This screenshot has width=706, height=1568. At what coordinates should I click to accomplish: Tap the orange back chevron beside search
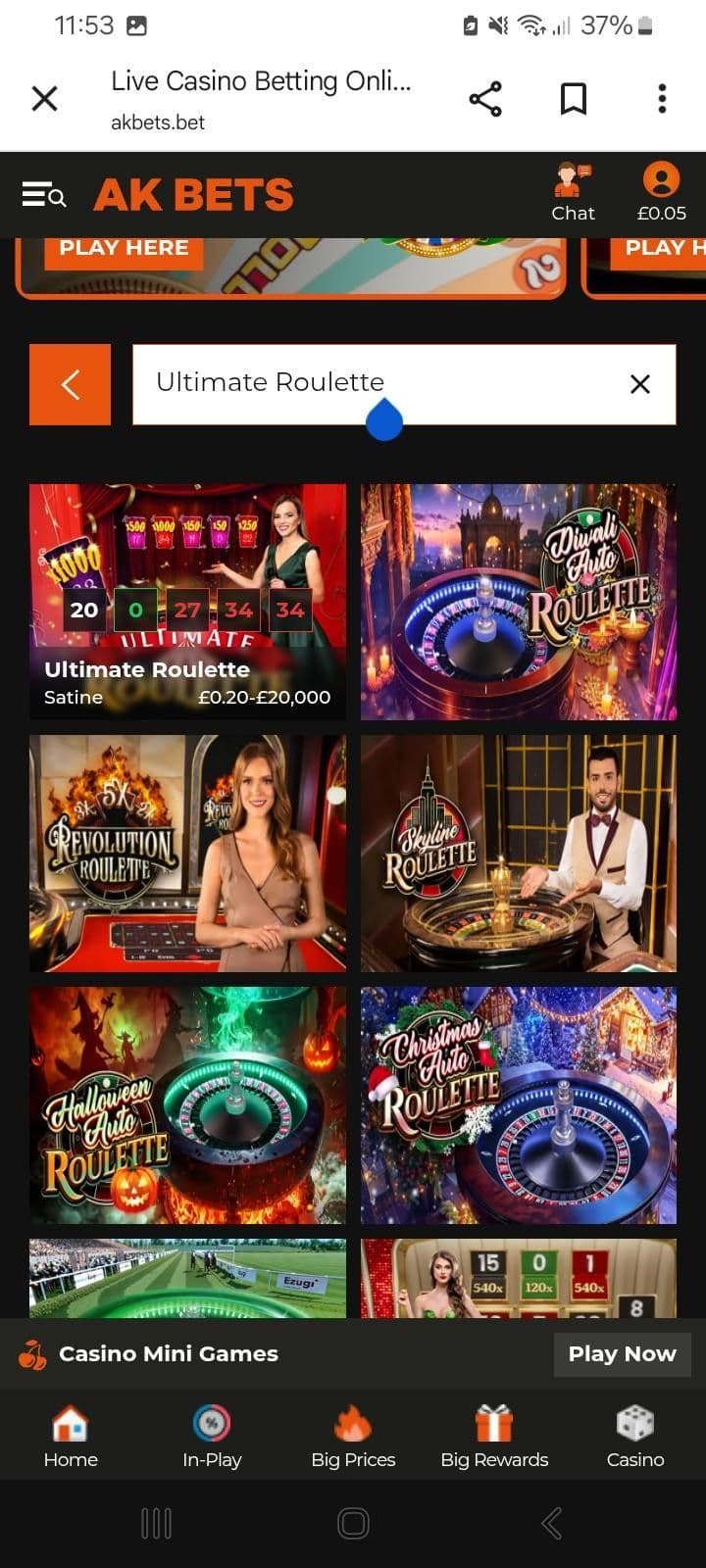(x=70, y=384)
